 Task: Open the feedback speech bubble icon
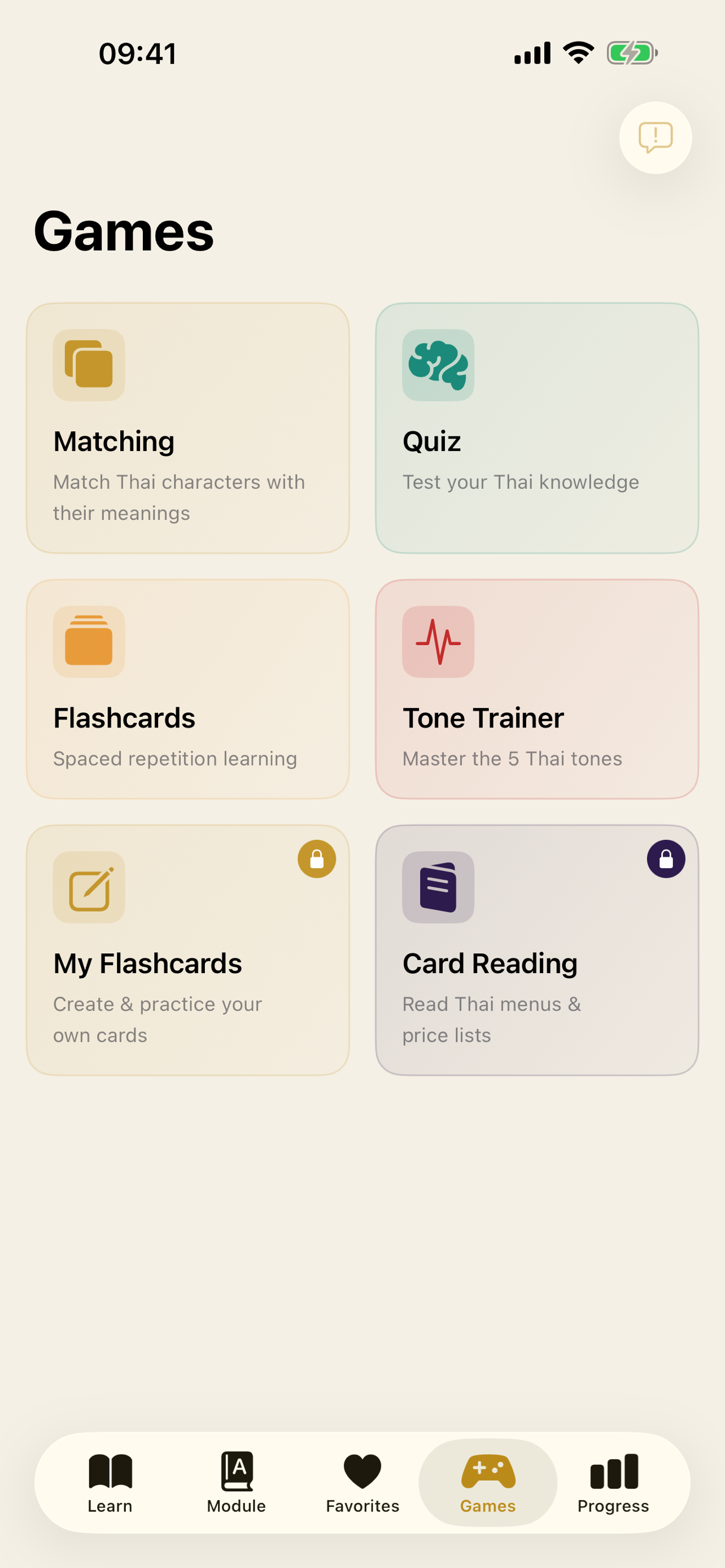click(655, 138)
